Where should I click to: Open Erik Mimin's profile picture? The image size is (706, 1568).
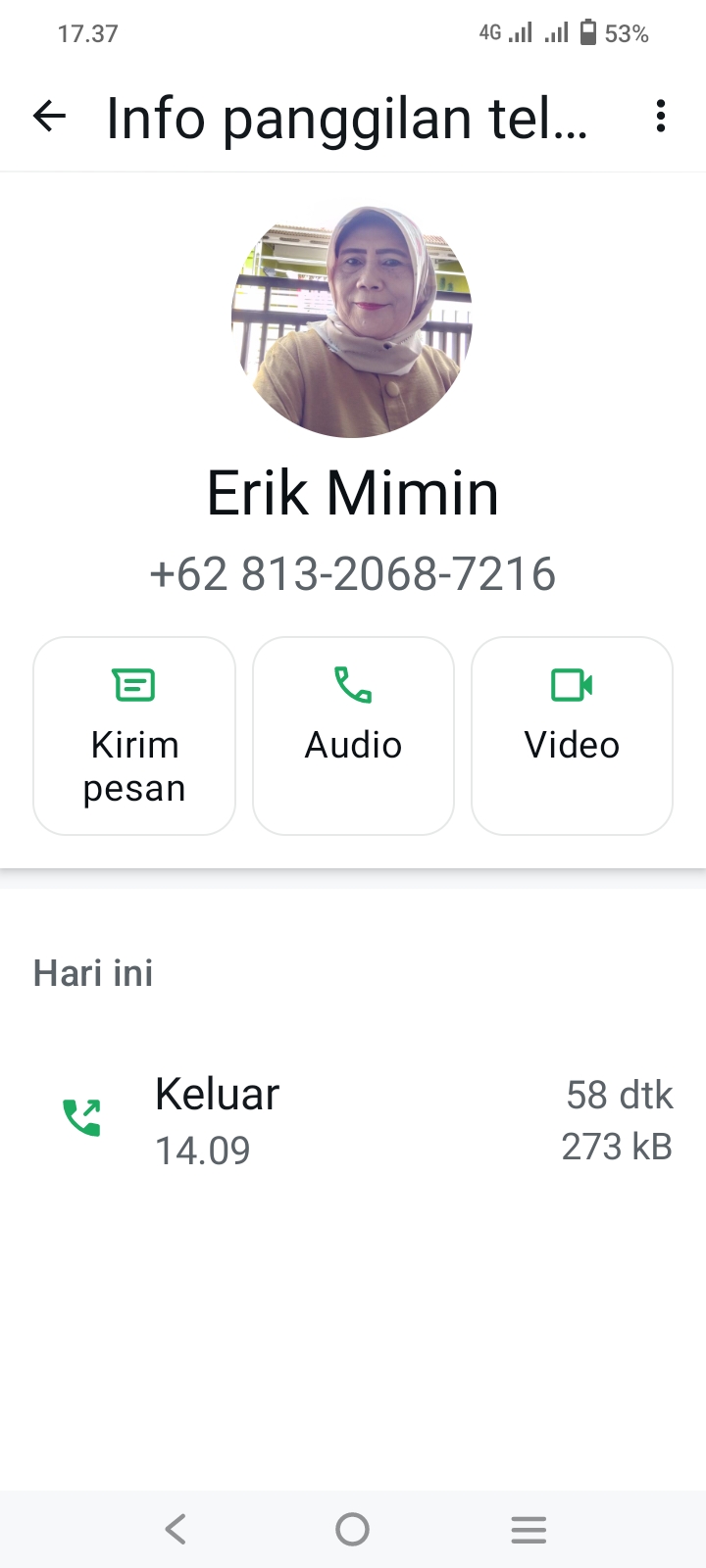352,320
